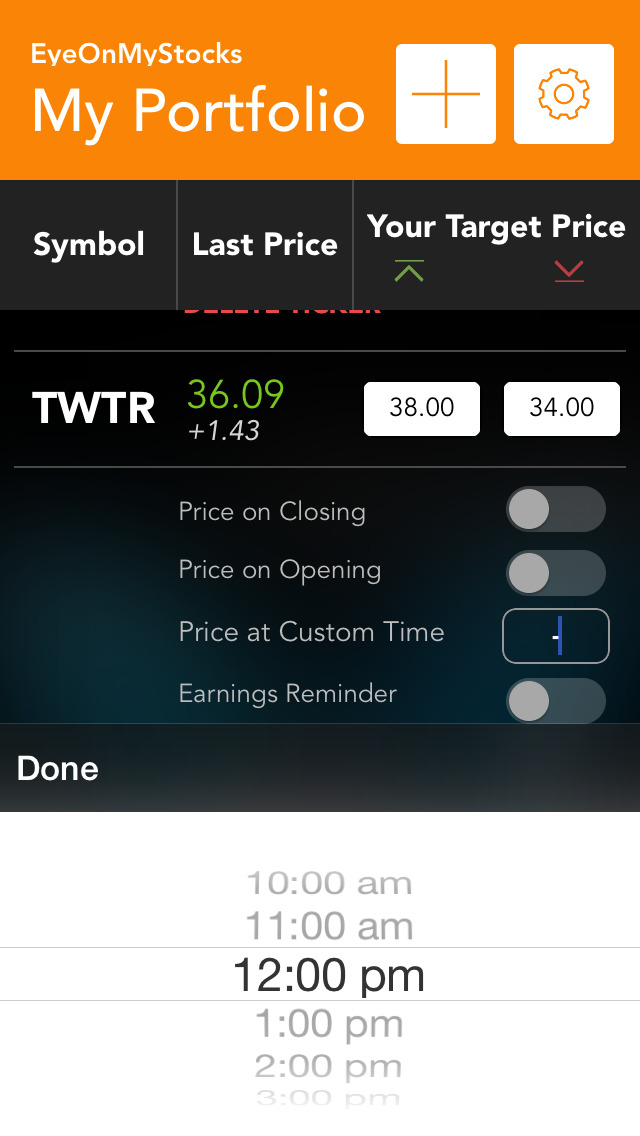This screenshot has height=1136, width=640.
Task: Tap the Price at Custom Time field
Action: [x=555, y=636]
